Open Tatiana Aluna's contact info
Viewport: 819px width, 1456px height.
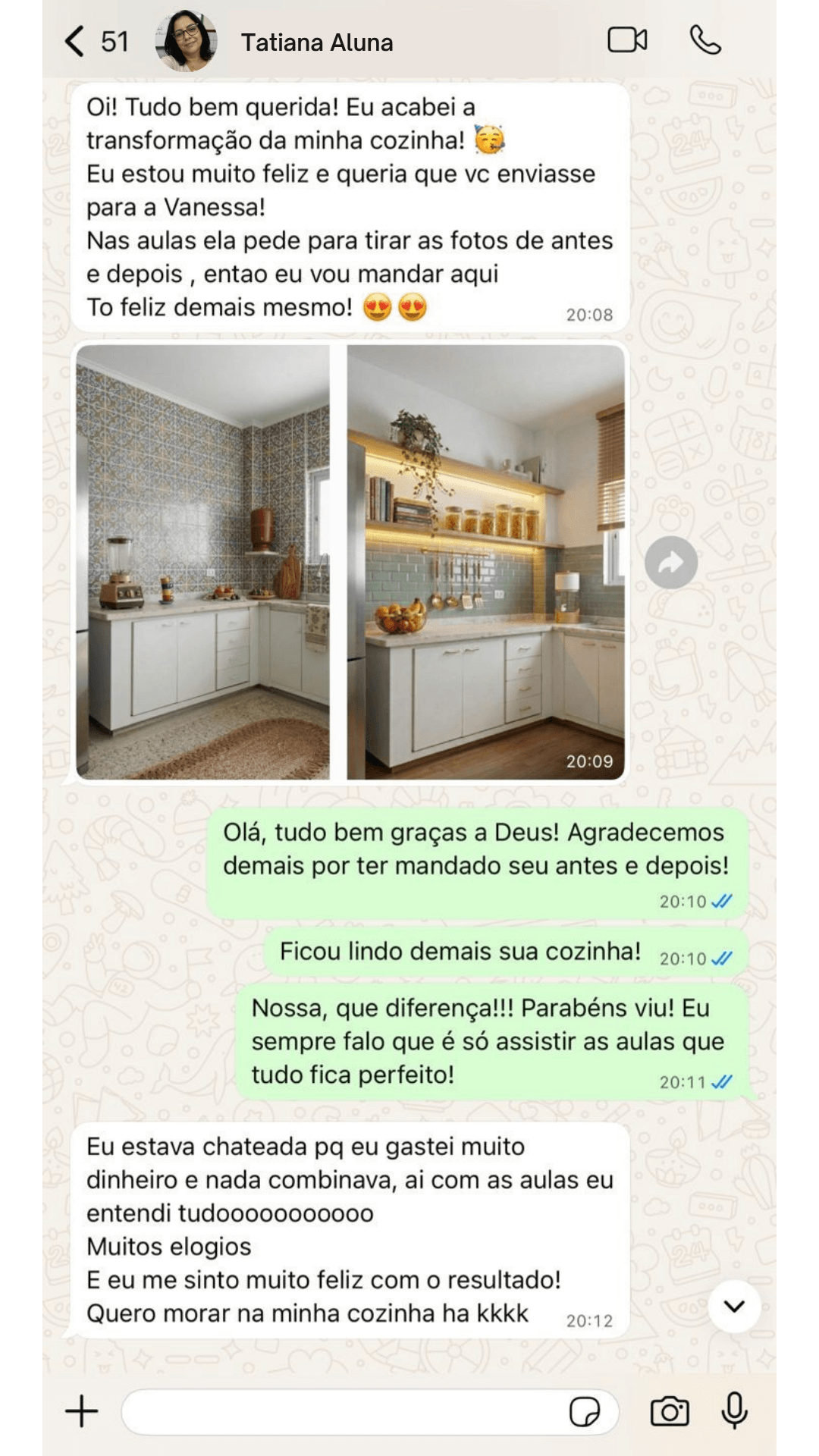click(316, 42)
